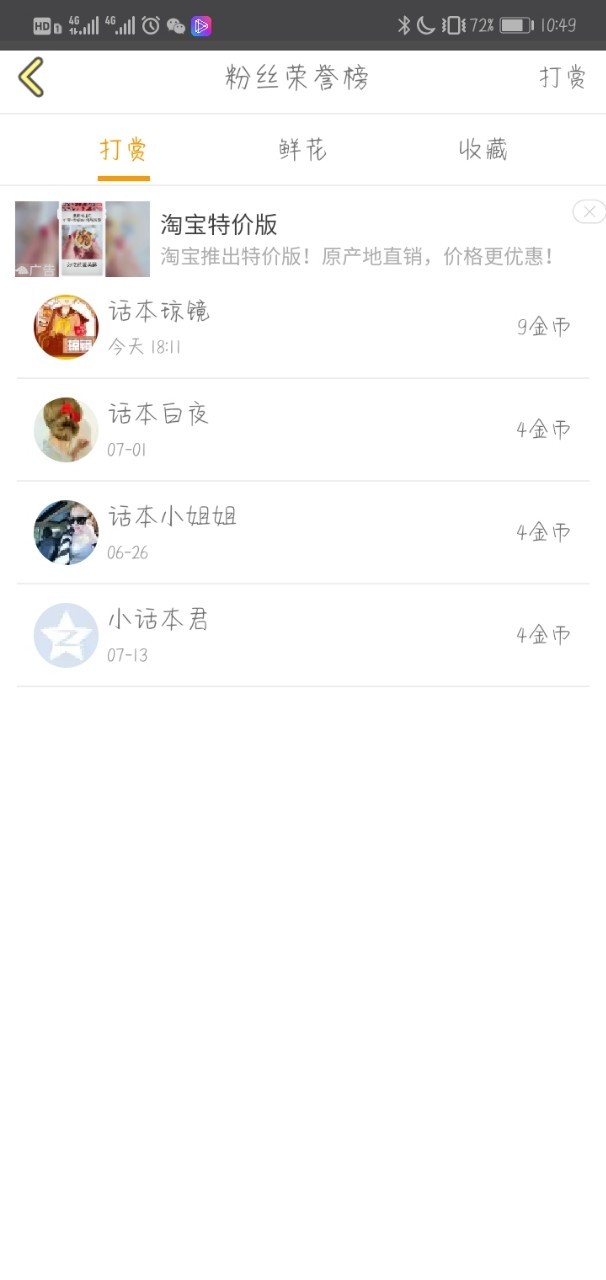
Task: Open the 淘宝特价版 ad banner
Action: tap(300, 239)
